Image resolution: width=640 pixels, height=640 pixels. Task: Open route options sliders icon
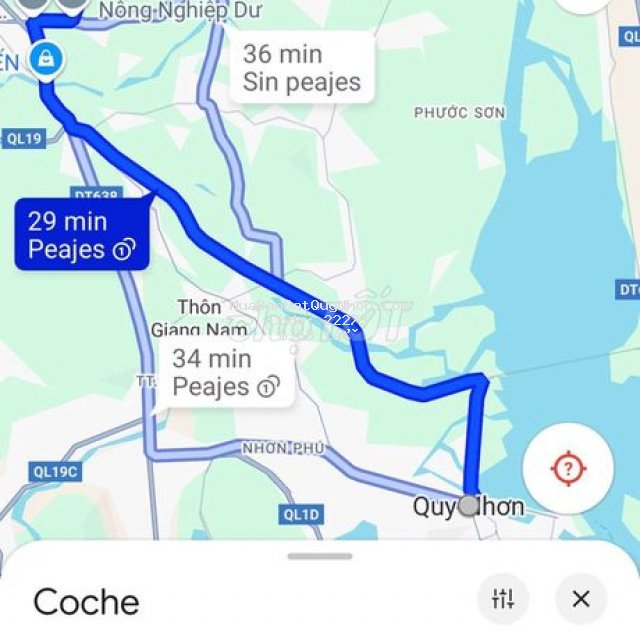pyautogui.click(x=503, y=599)
